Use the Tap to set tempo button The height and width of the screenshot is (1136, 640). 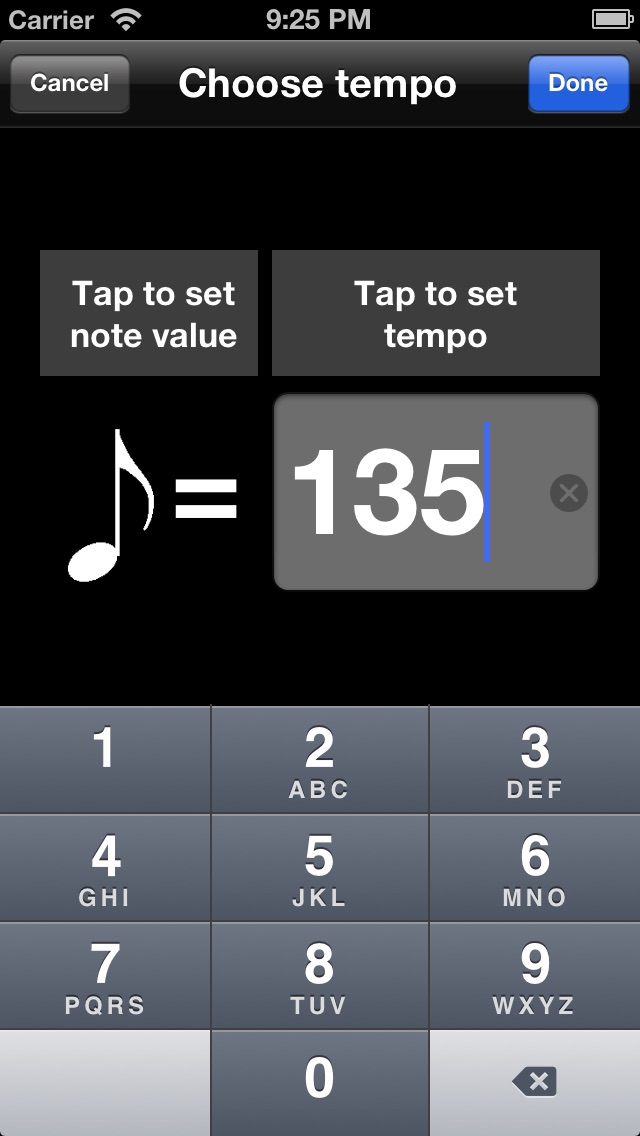click(436, 313)
